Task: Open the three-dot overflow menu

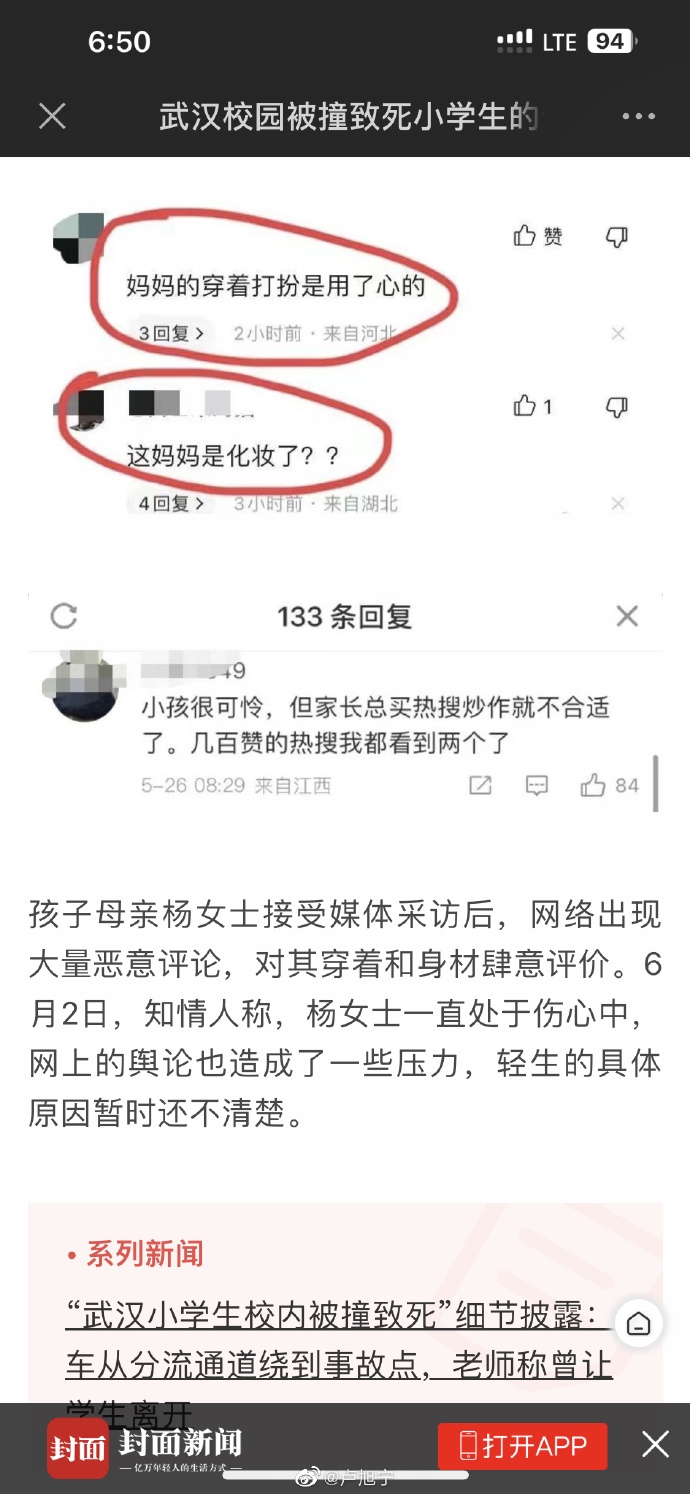Action: 638,116
